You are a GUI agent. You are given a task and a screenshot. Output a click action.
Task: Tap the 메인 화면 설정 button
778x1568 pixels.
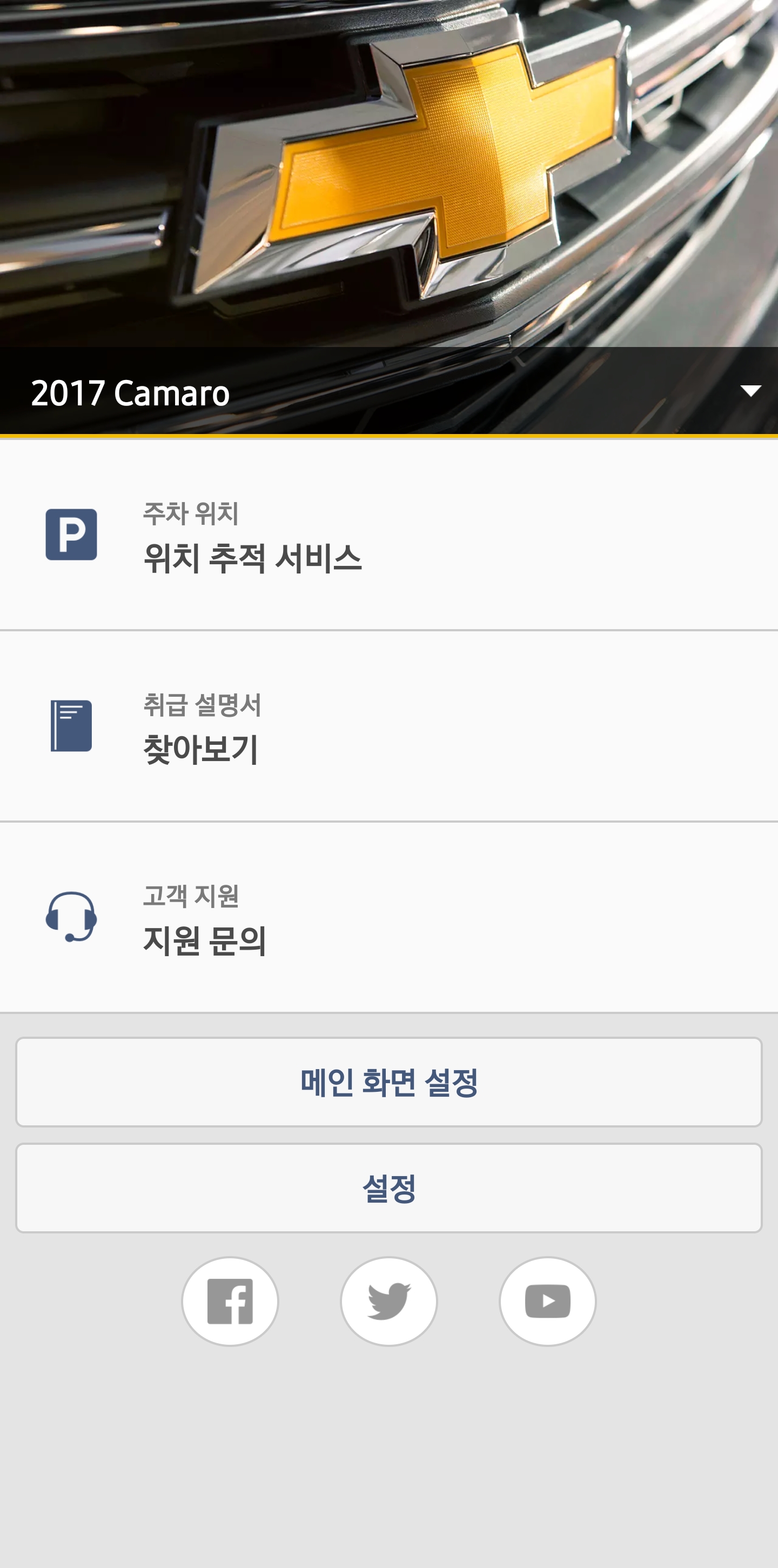388,1082
